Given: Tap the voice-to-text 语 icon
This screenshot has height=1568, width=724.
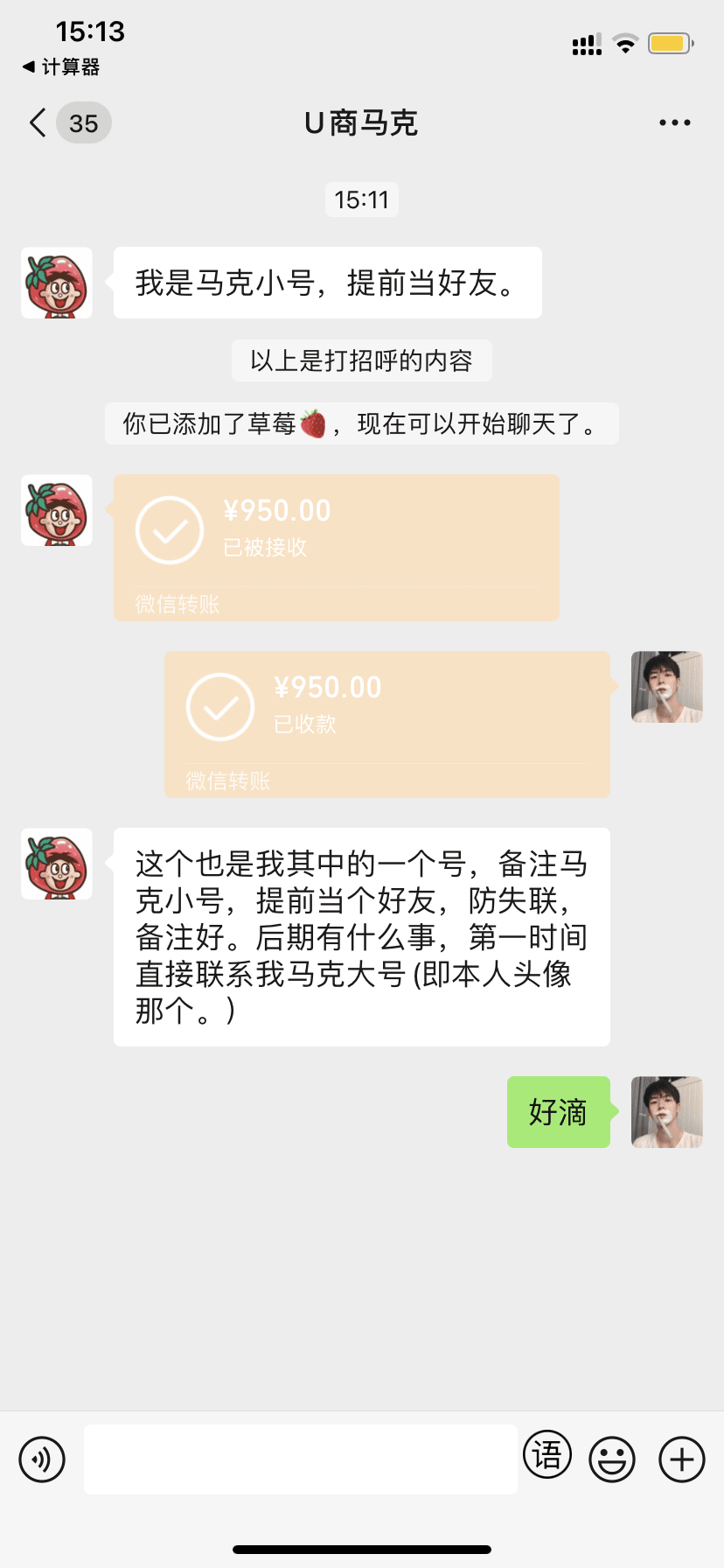Looking at the screenshot, I should (547, 1456).
